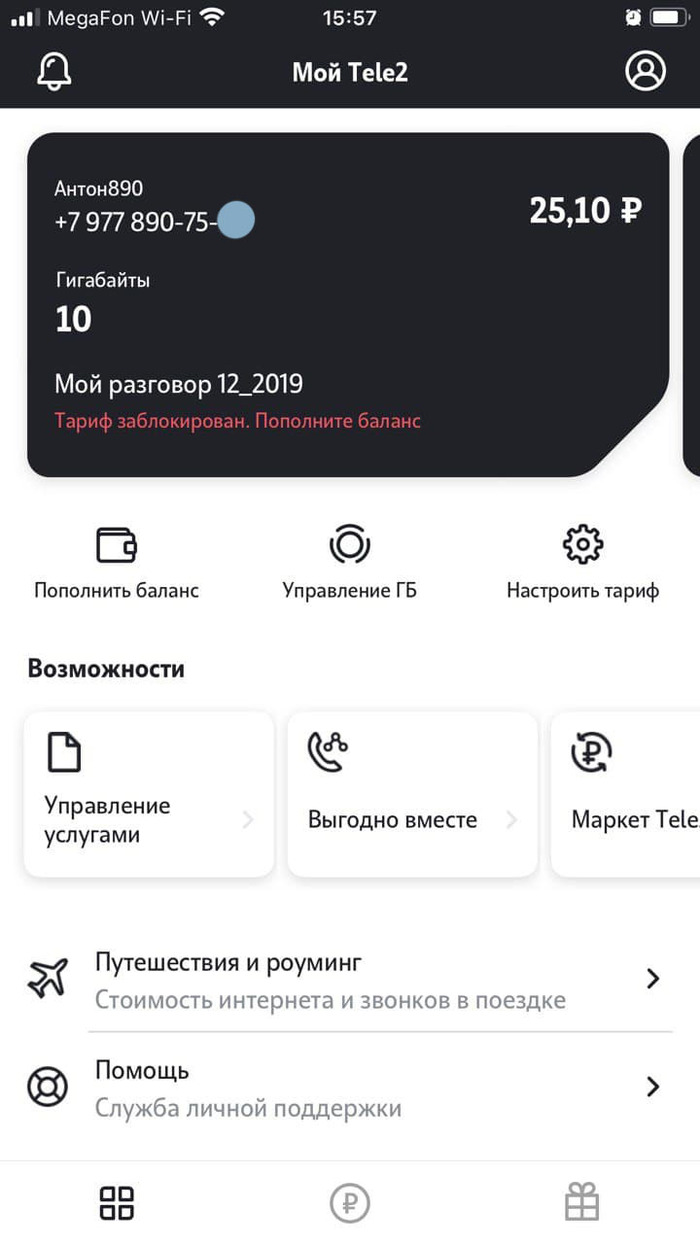The height and width of the screenshot is (1244, 700).
Task: Open the notifications bell
Action: point(54,71)
